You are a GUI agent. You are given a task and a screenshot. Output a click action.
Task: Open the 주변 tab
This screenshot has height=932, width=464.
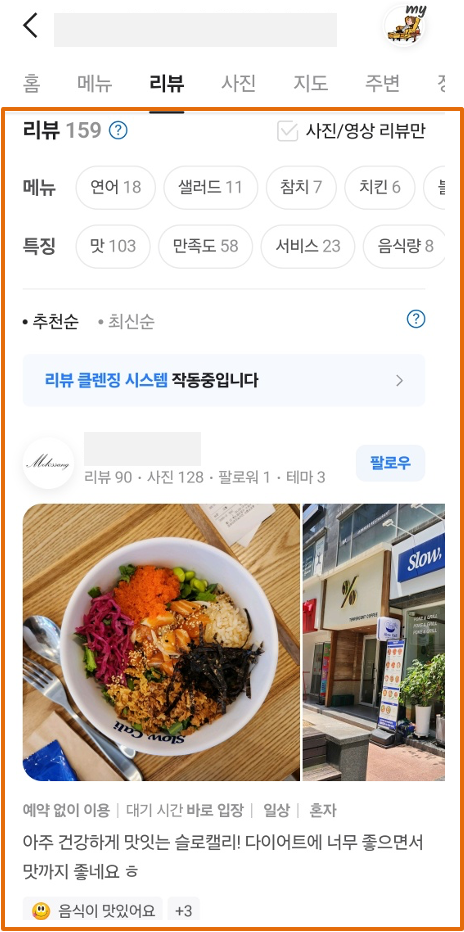382,83
